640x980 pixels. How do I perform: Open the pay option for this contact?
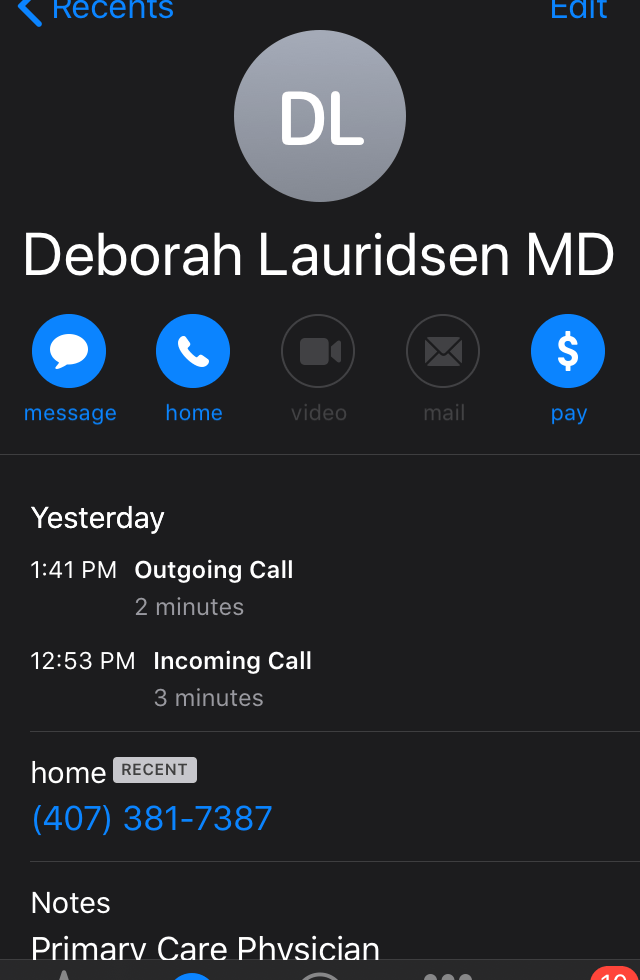pos(567,352)
